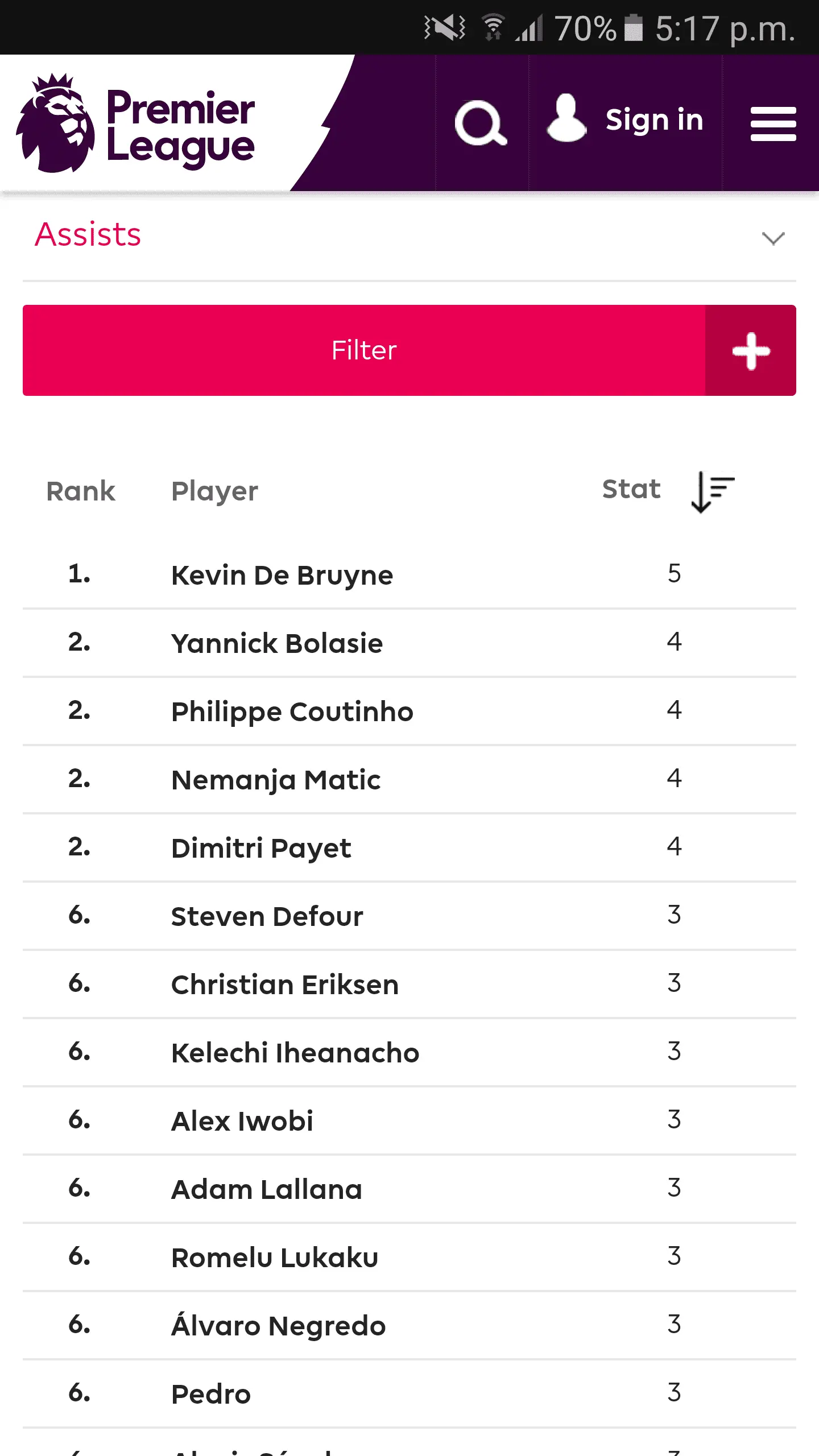The image size is (819, 1456).
Task: View Adam Lallana's profile
Action: click(267, 1189)
